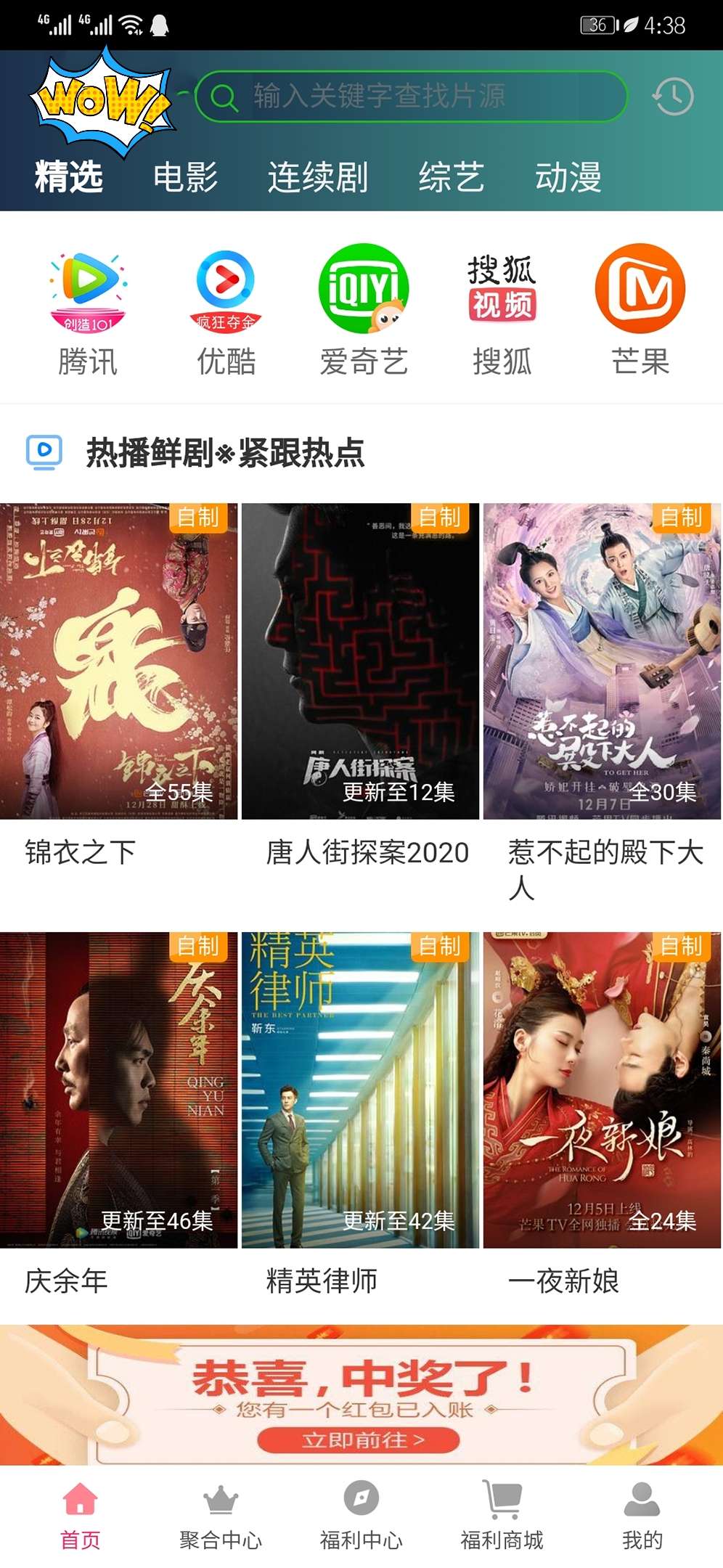Click the blue play icon beside 热播鲜剧
The image size is (723, 1568).
pyautogui.click(x=42, y=452)
